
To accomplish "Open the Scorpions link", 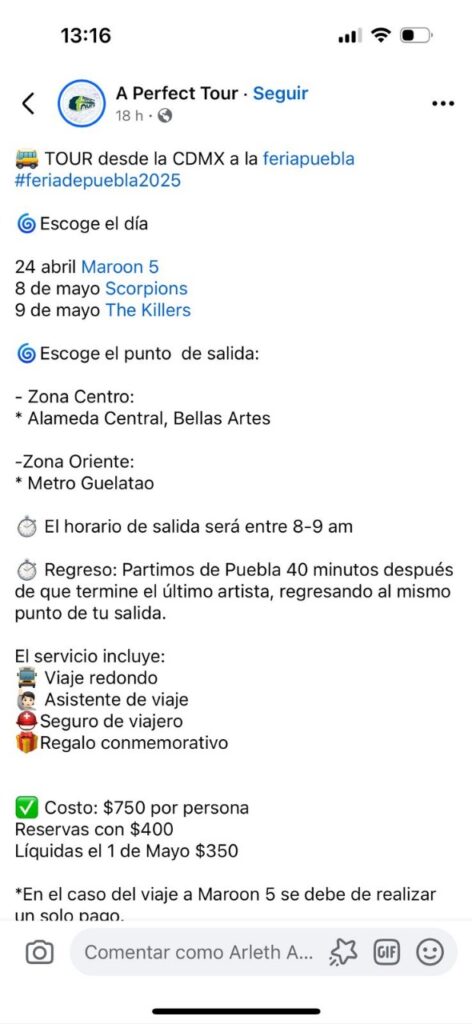I will pyautogui.click(x=146, y=288).
